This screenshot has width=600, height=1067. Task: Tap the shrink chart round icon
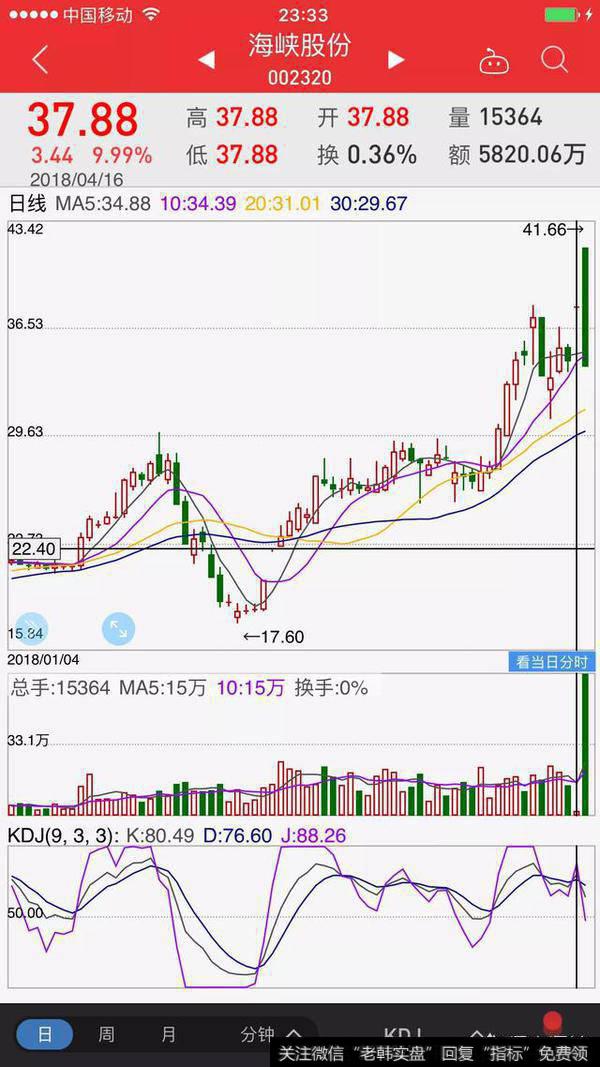pos(30,628)
